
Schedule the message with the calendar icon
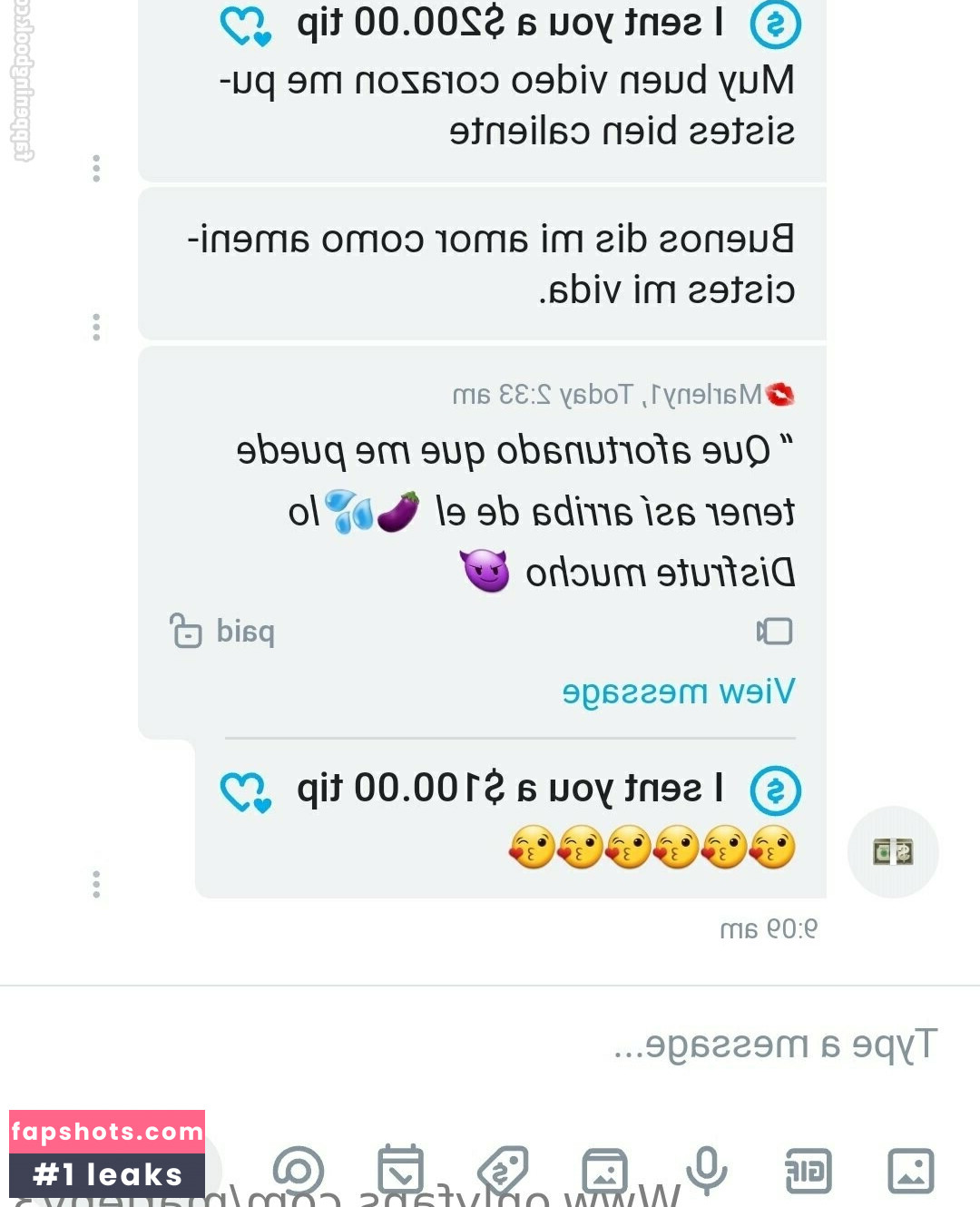point(400,1170)
